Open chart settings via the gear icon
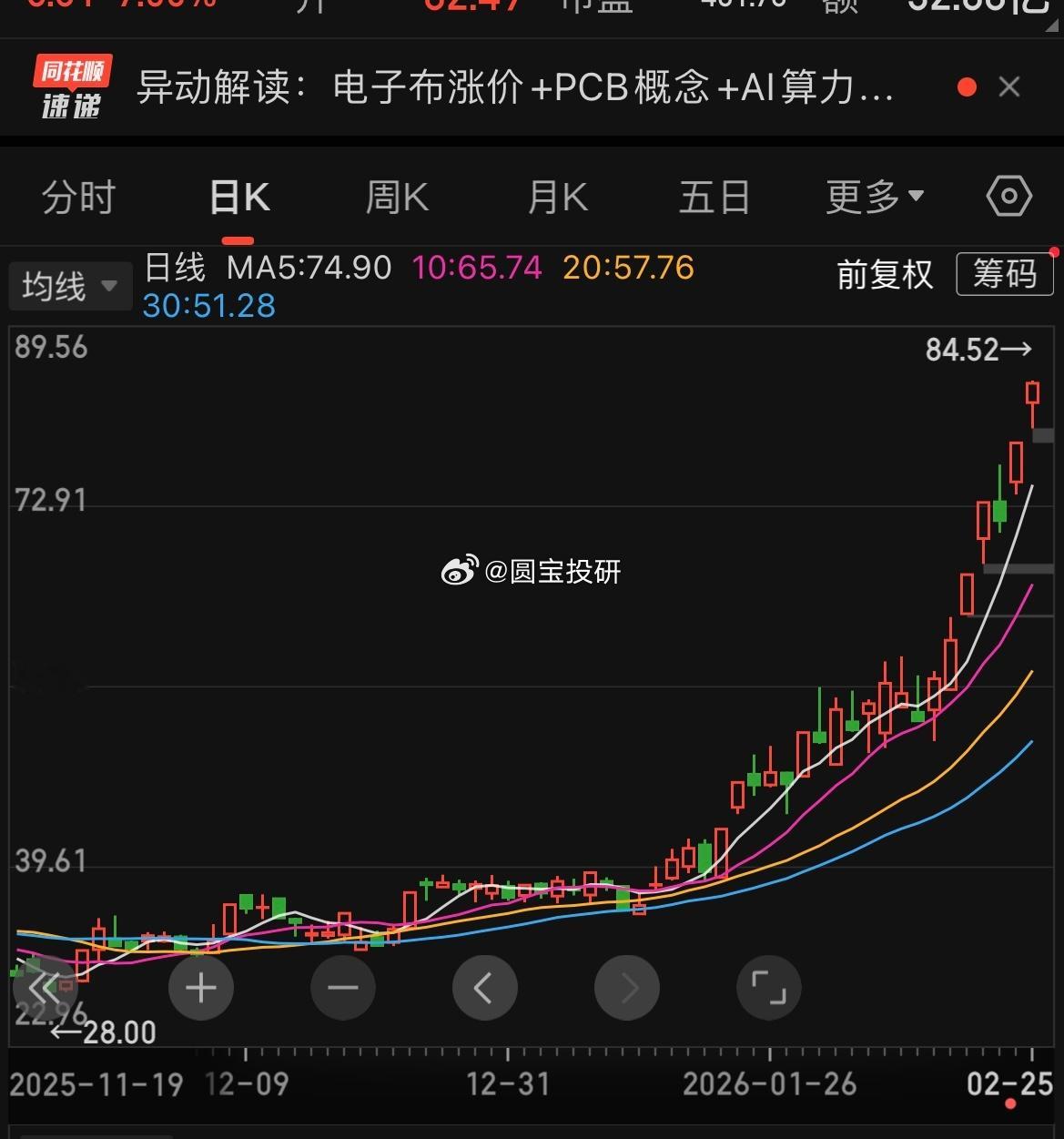 coord(1007,196)
